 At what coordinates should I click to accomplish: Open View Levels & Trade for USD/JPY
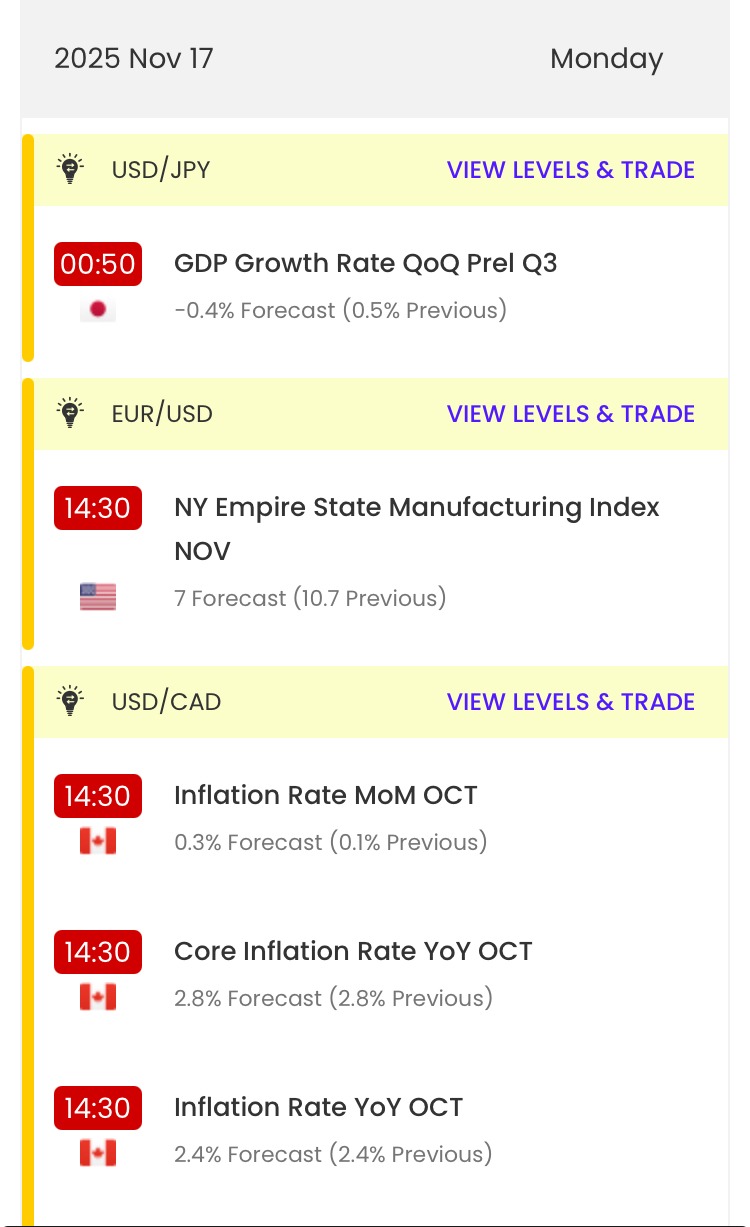point(570,170)
